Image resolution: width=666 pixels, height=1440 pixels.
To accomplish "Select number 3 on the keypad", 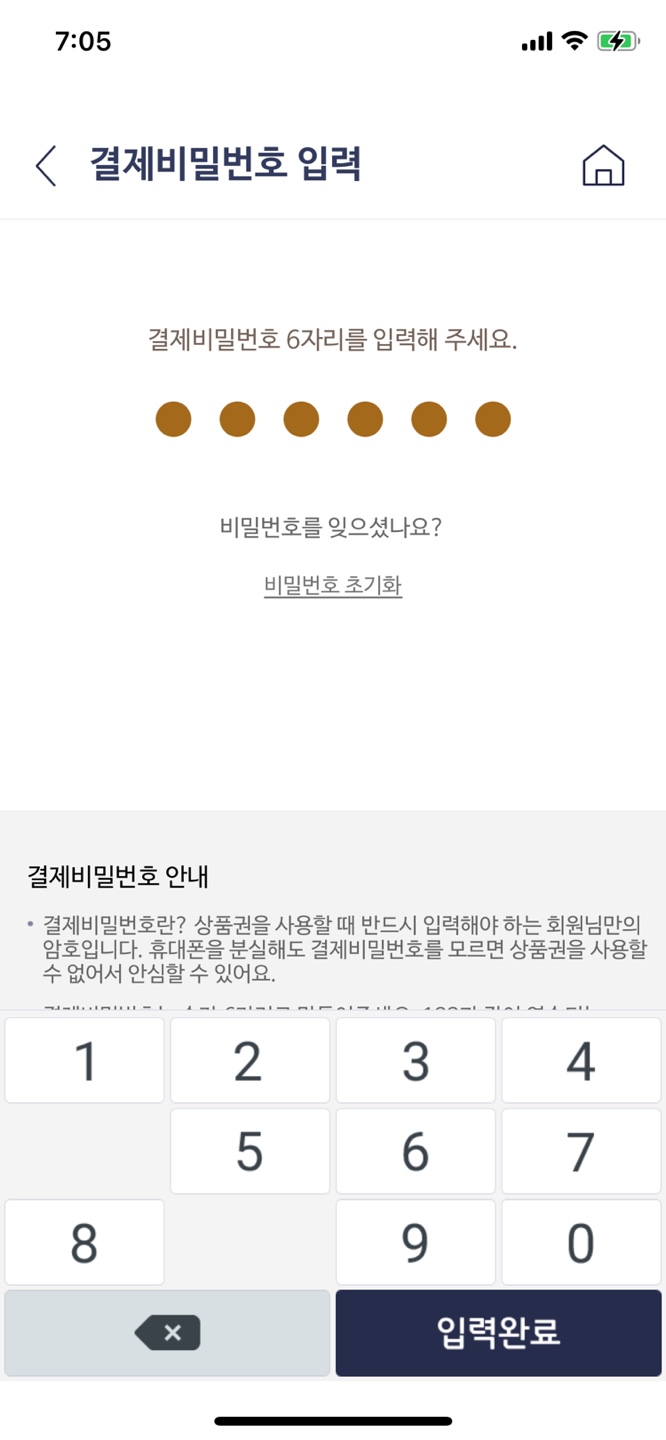I will [x=415, y=1061].
